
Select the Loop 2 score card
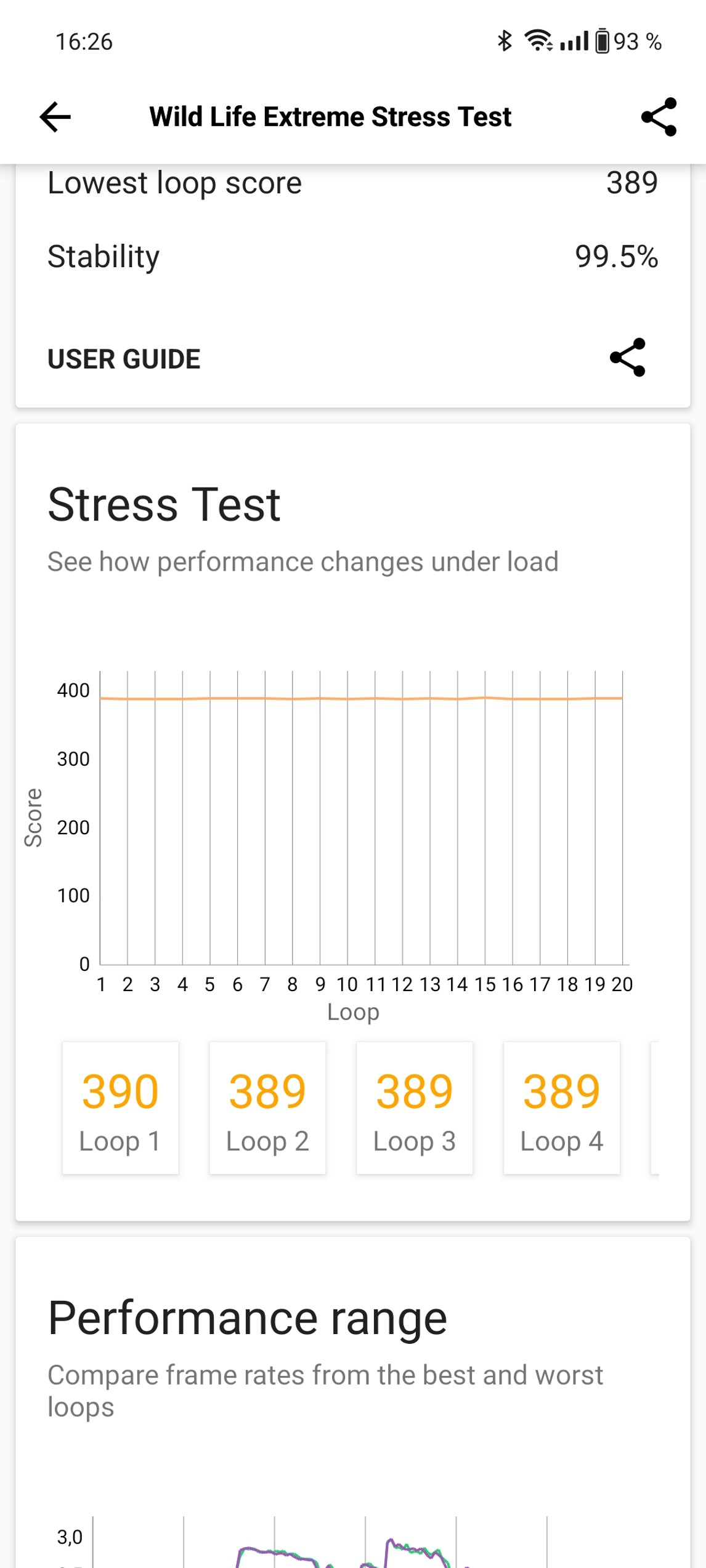(267, 1108)
